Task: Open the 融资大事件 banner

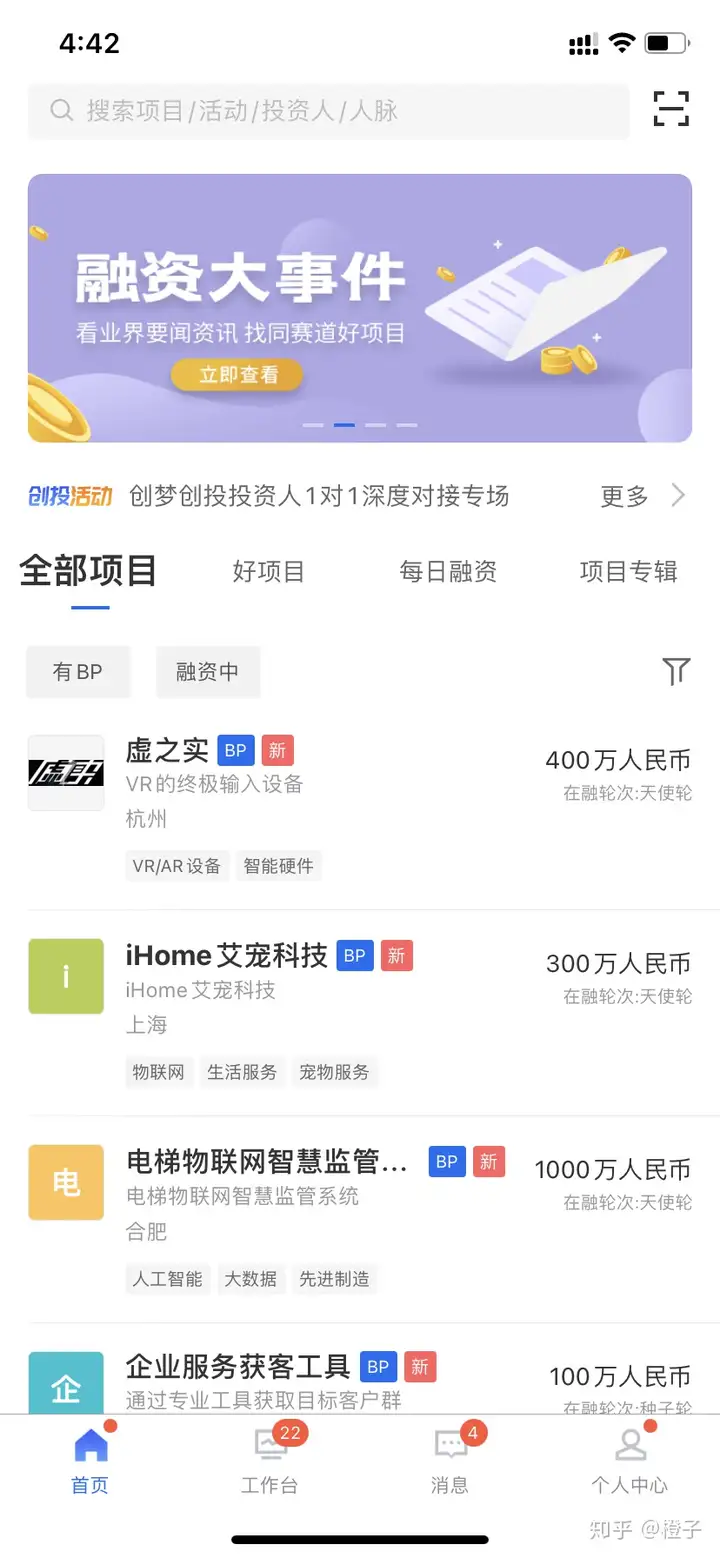Action: click(x=360, y=308)
